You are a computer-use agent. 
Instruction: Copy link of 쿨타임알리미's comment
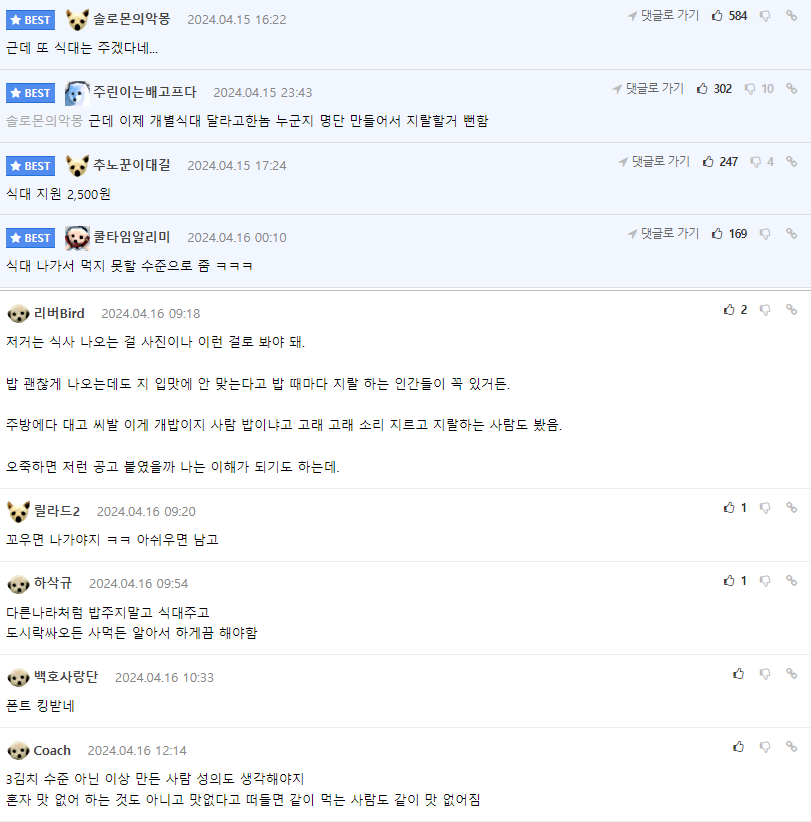[x=791, y=234]
